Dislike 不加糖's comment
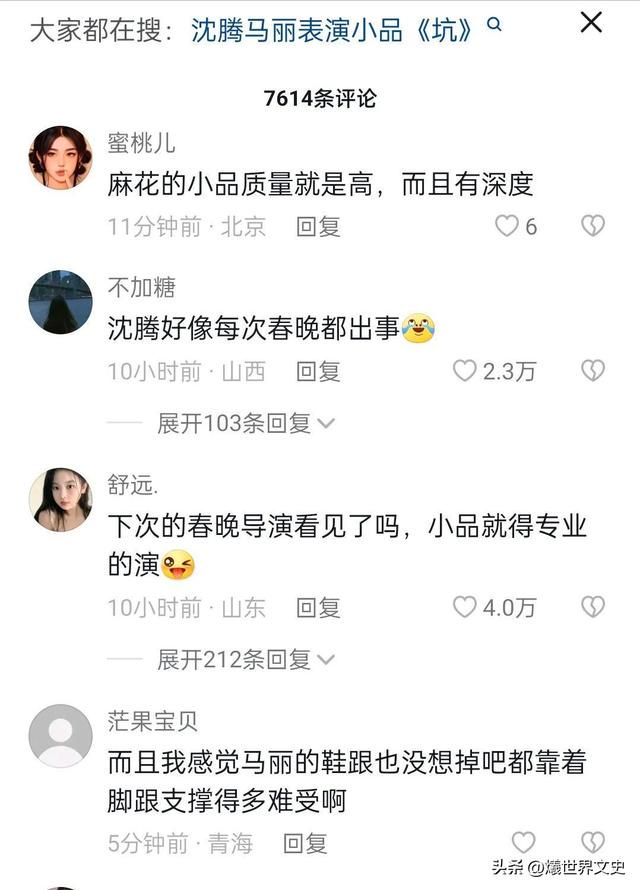 click(593, 371)
